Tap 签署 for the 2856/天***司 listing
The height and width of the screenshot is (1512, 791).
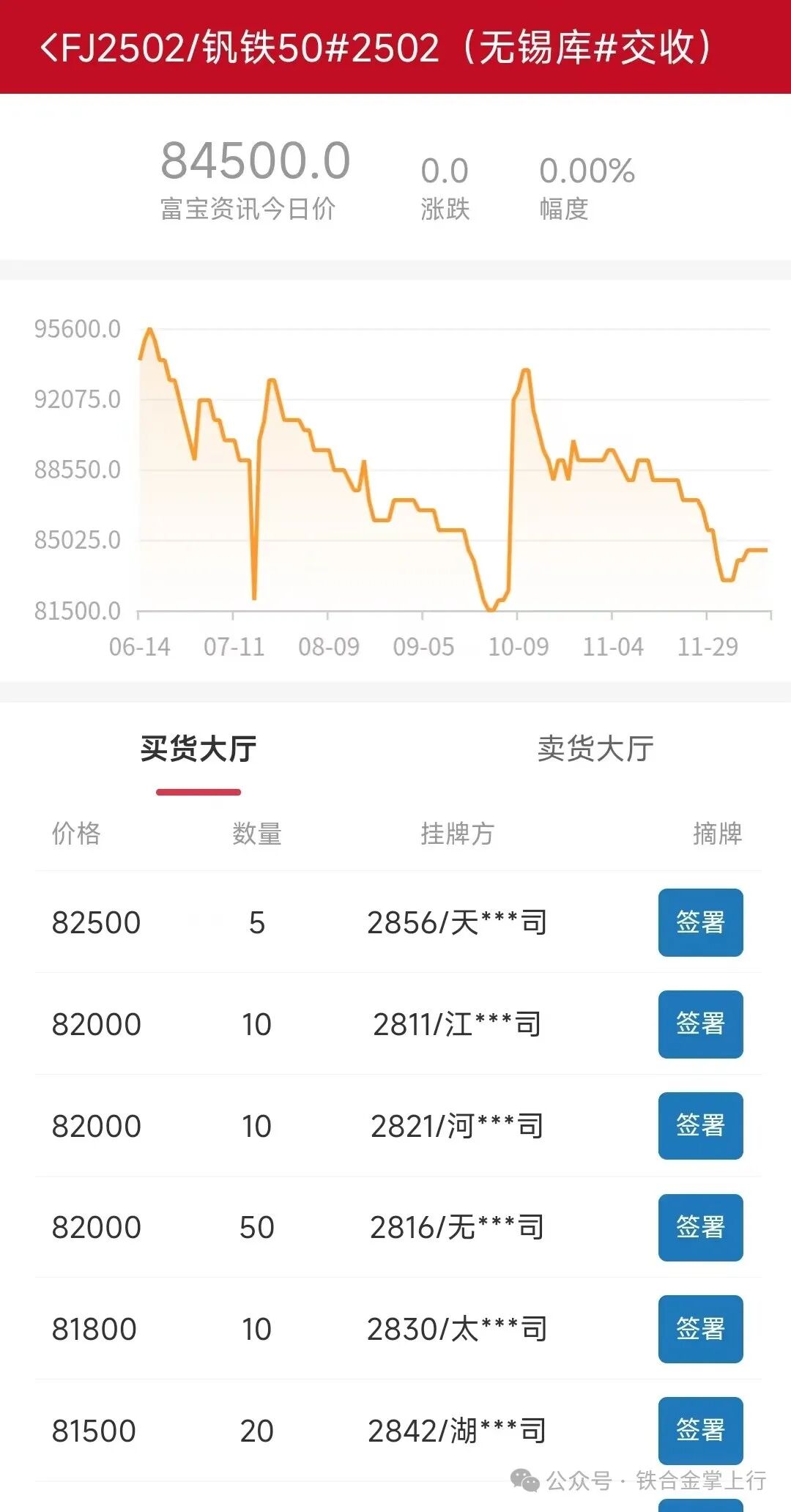click(700, 922)
